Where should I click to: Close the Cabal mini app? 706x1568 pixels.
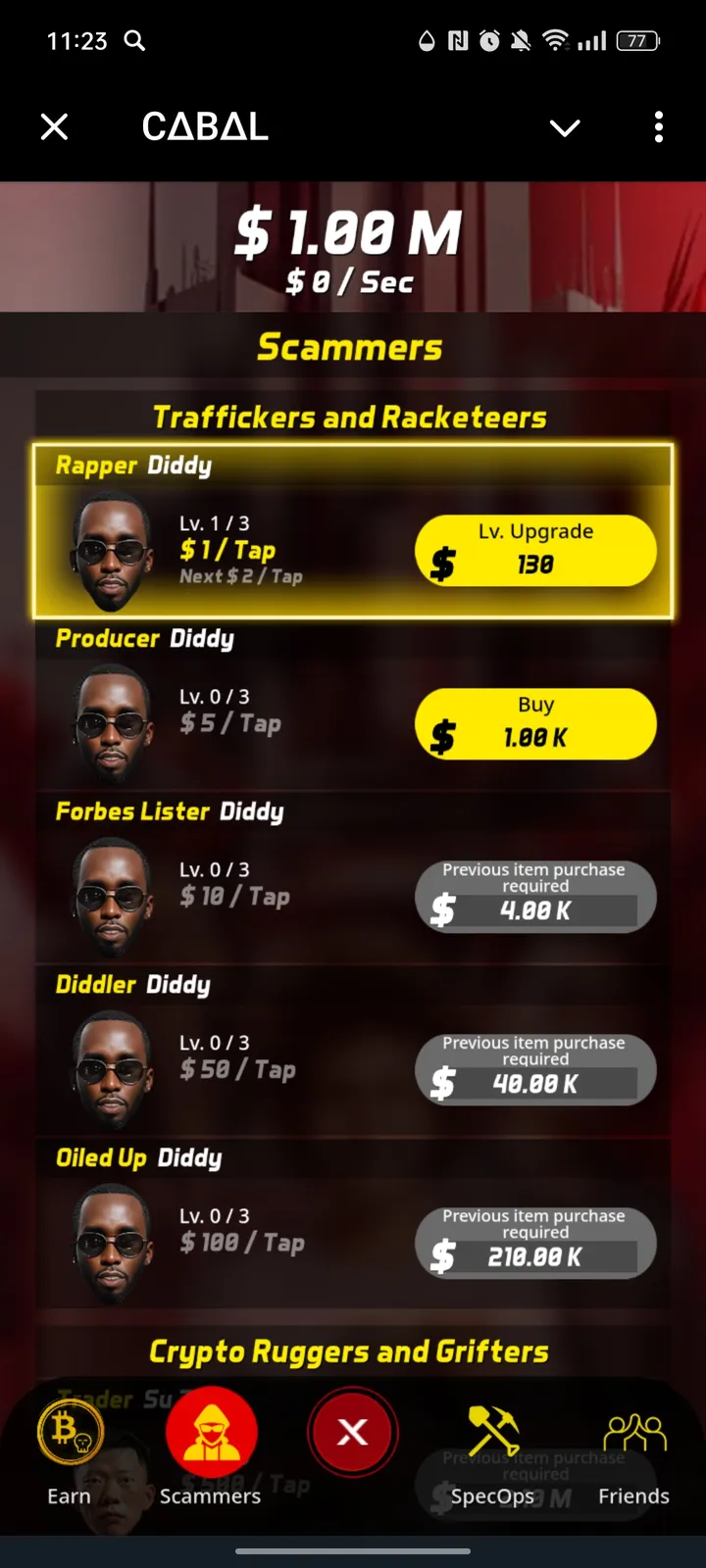point(55,127)
